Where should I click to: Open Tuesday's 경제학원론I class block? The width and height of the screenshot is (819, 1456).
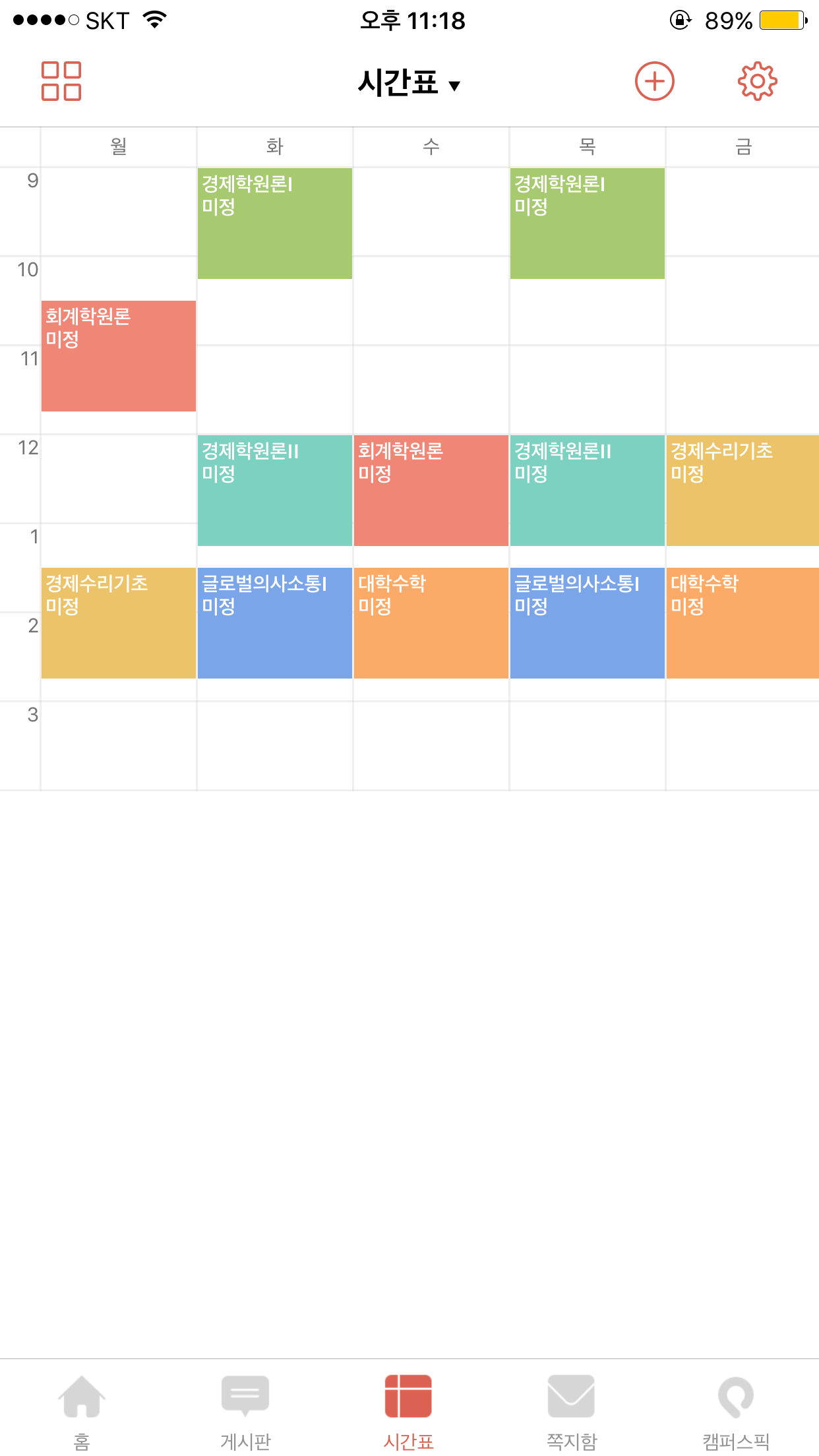coord(275,224)
